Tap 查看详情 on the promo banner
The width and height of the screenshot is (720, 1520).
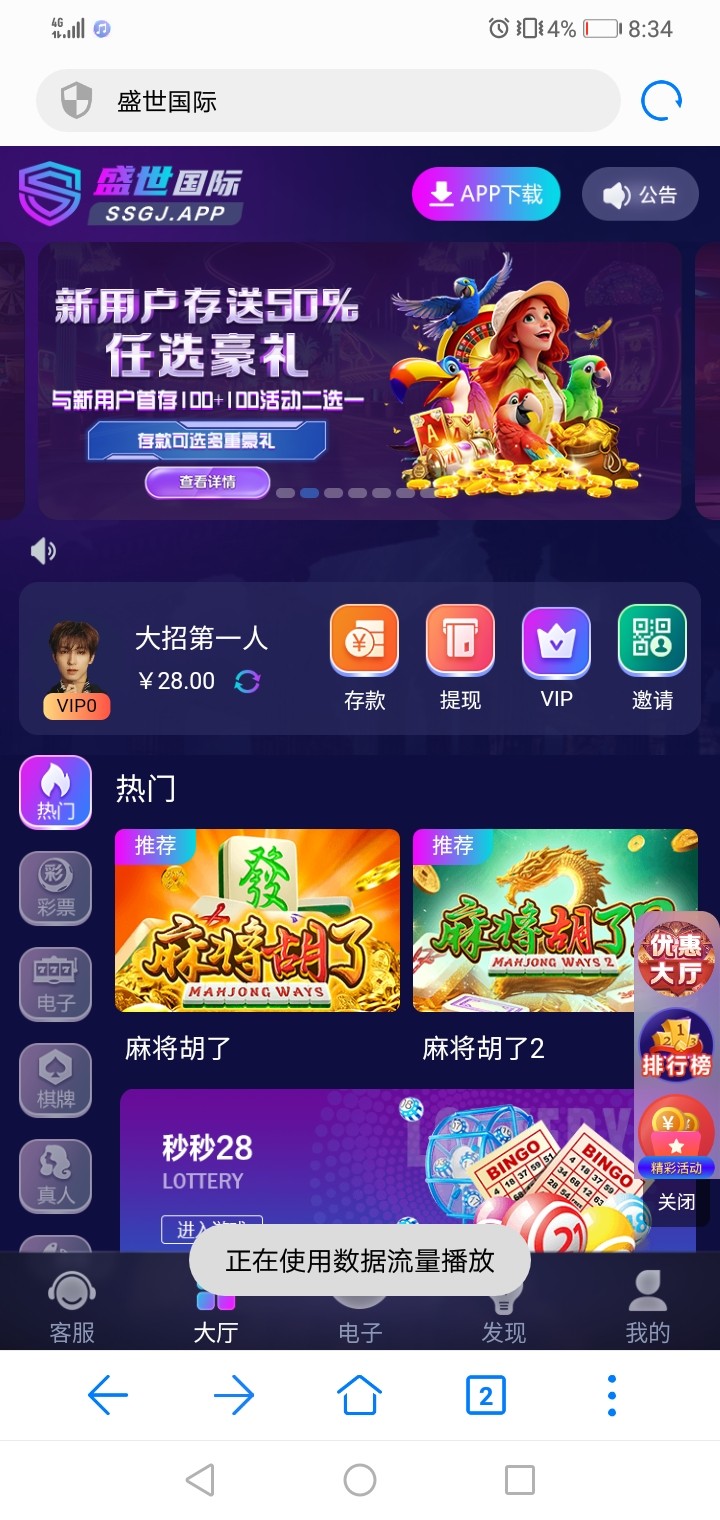pos(207,482)
